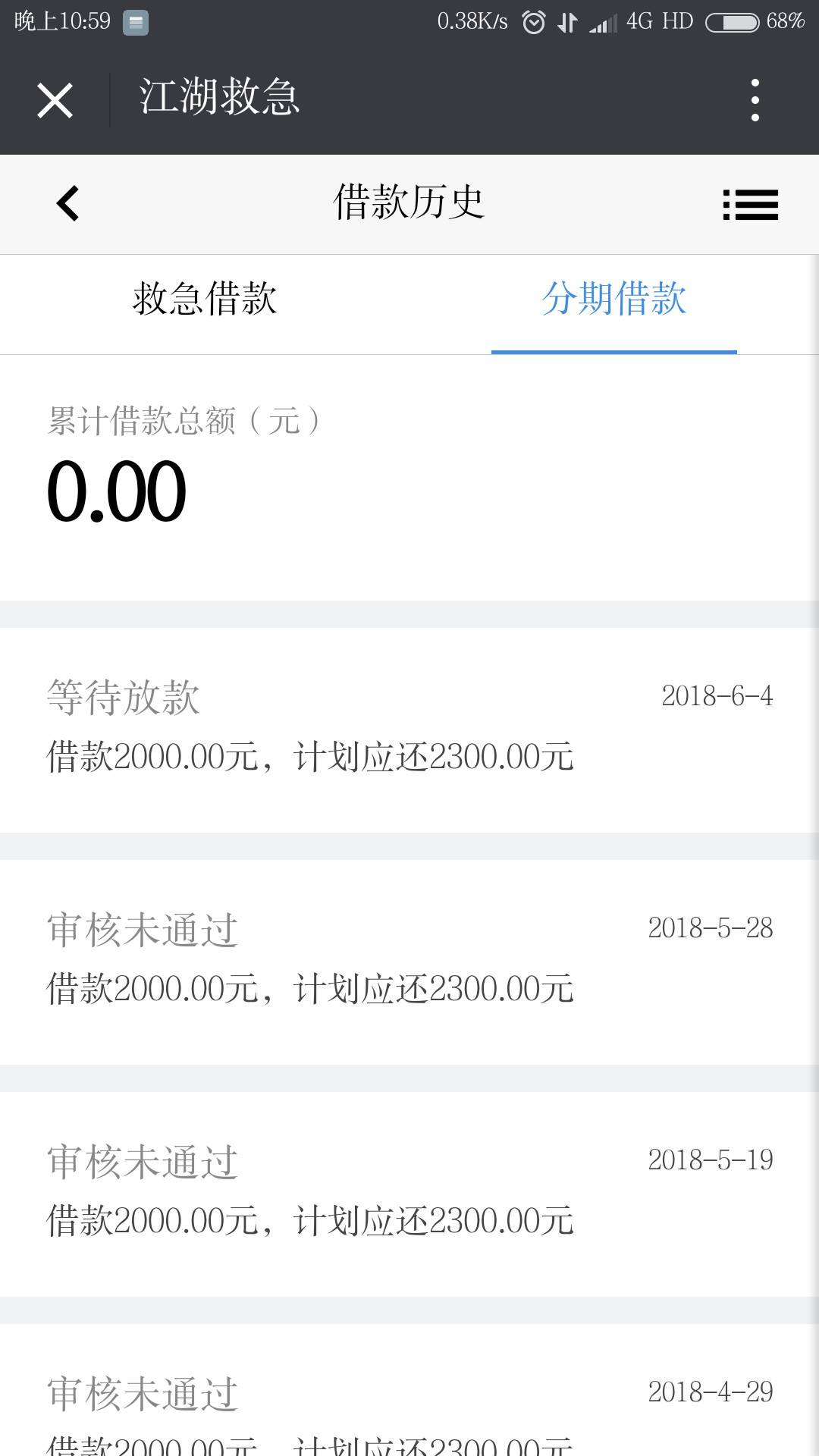Open the 审核未通过 record dated 2018-5-28
The image size is (819, 1456).
click(x=409, y=962)
